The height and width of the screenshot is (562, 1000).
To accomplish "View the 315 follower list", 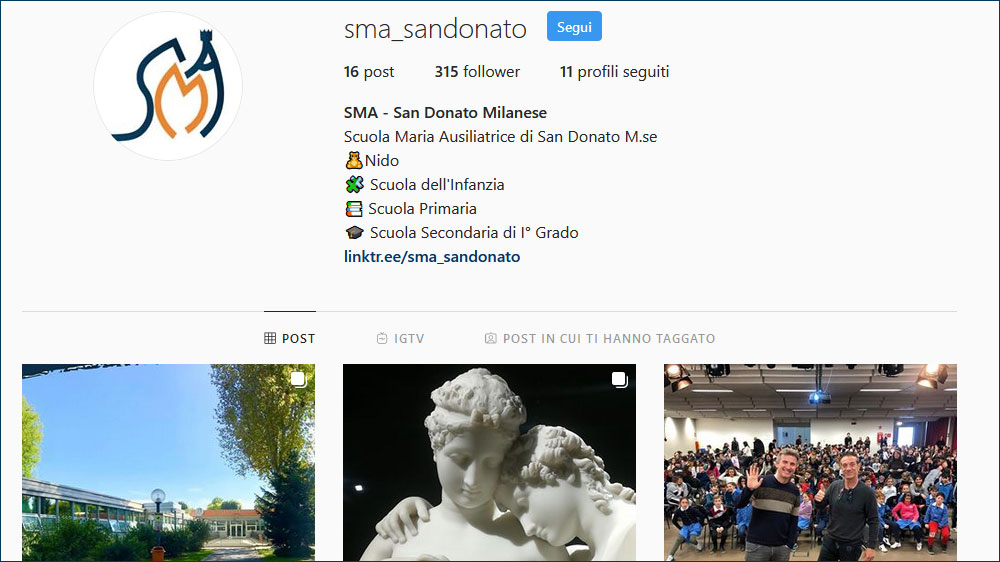I will (477, 72).
